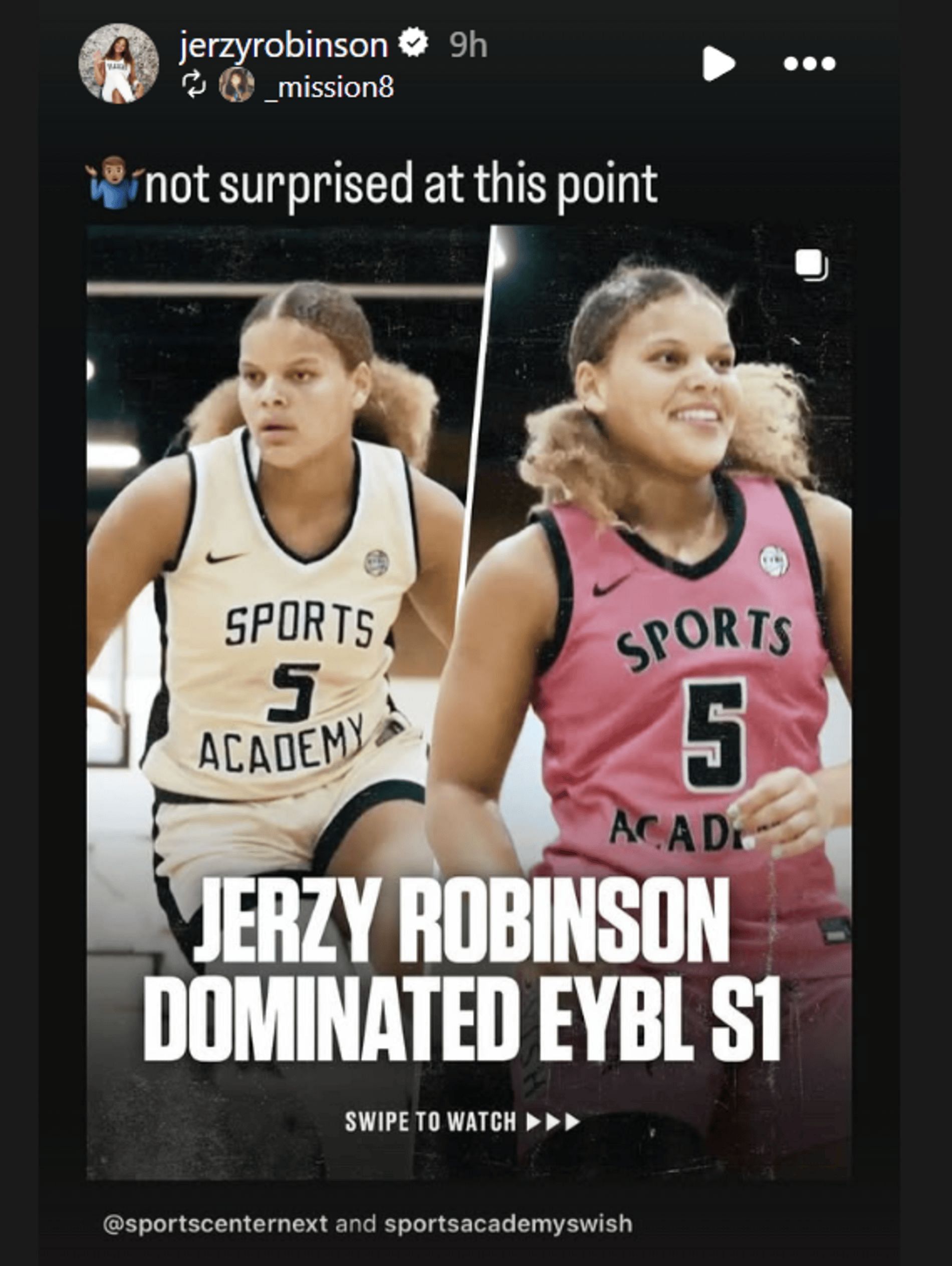Open the three-dot overflow menu
952x1266 pixels.
[x=810, y=64]
